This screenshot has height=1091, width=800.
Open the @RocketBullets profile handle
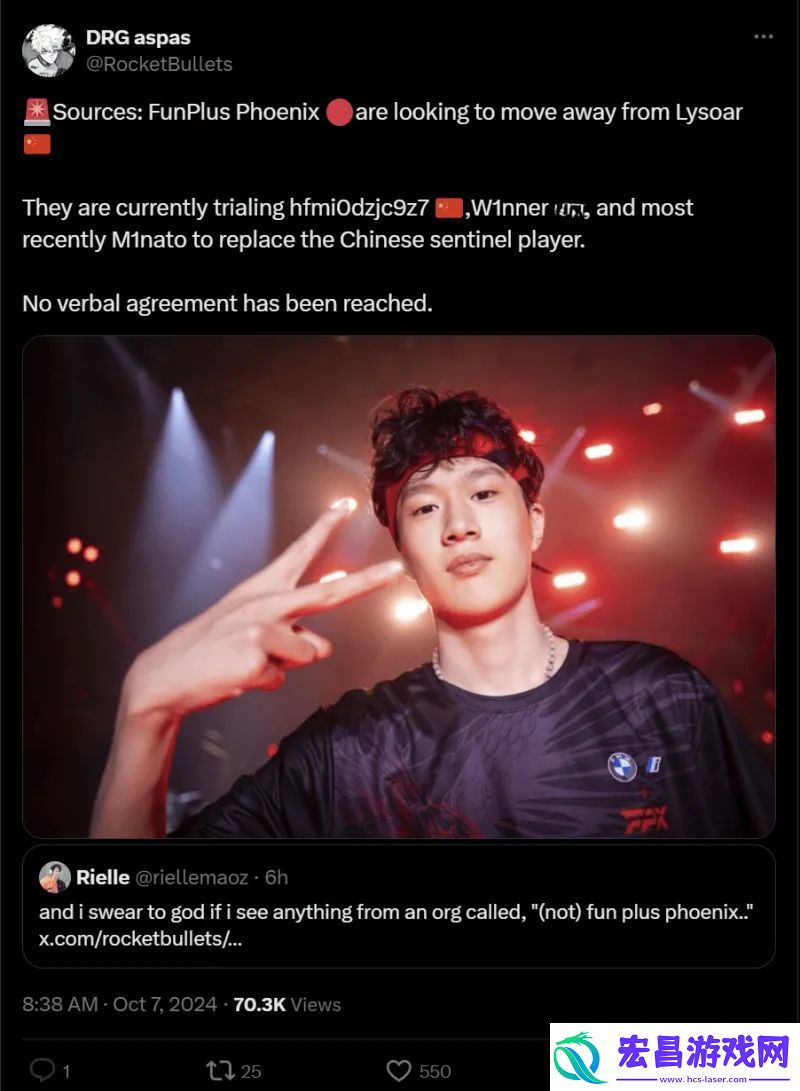[159, 64]
